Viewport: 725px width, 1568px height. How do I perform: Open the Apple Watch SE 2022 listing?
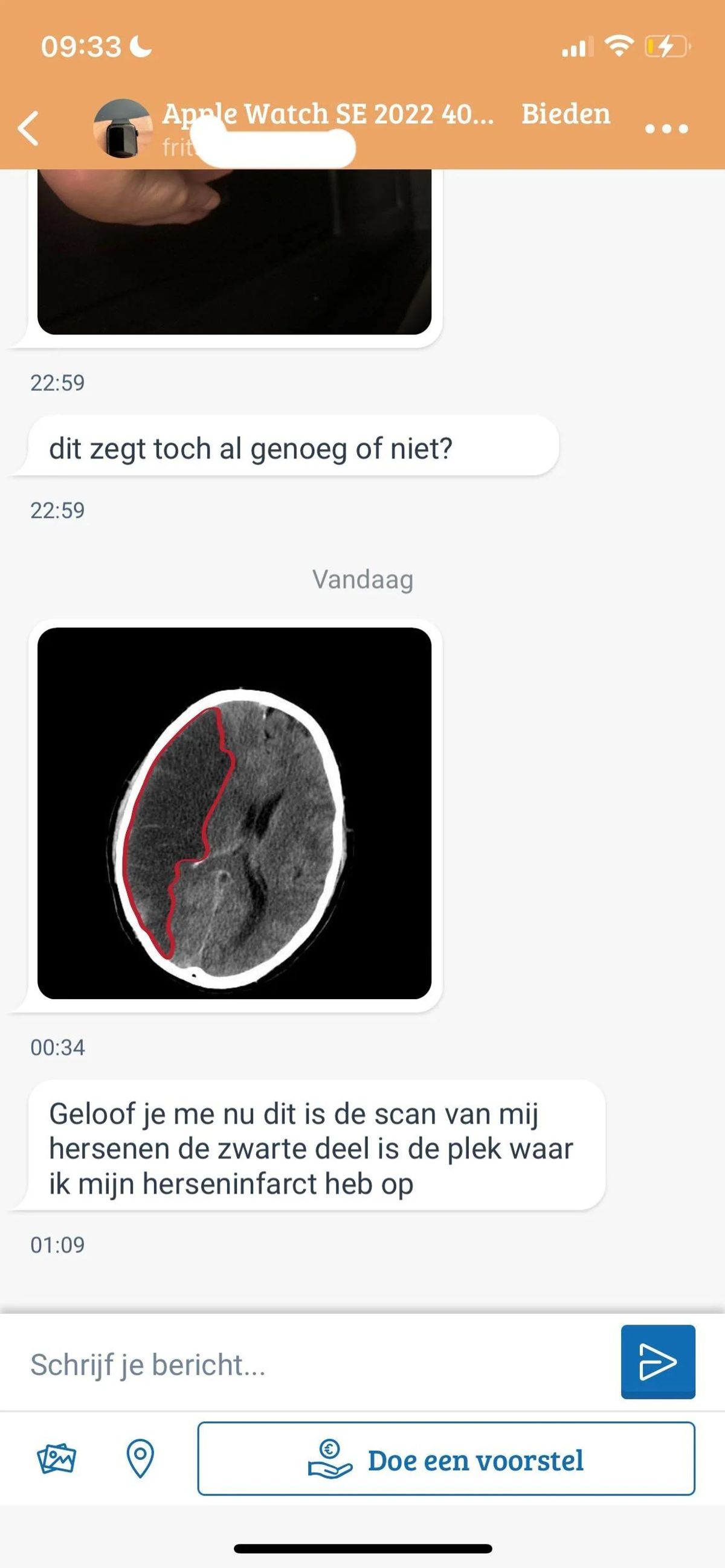[x=328, y=114]
